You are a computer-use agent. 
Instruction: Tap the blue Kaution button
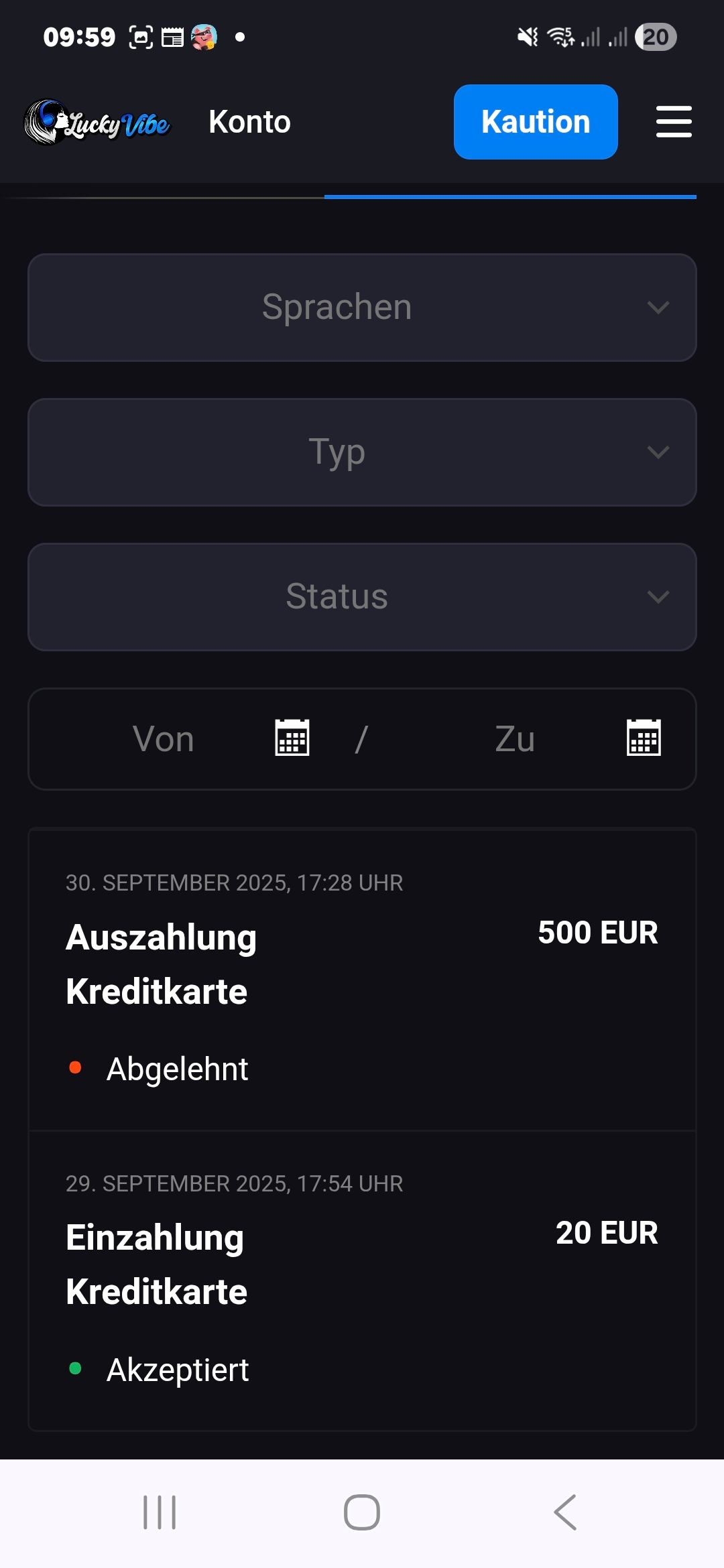pyautogui.click(x=535, y=122)
